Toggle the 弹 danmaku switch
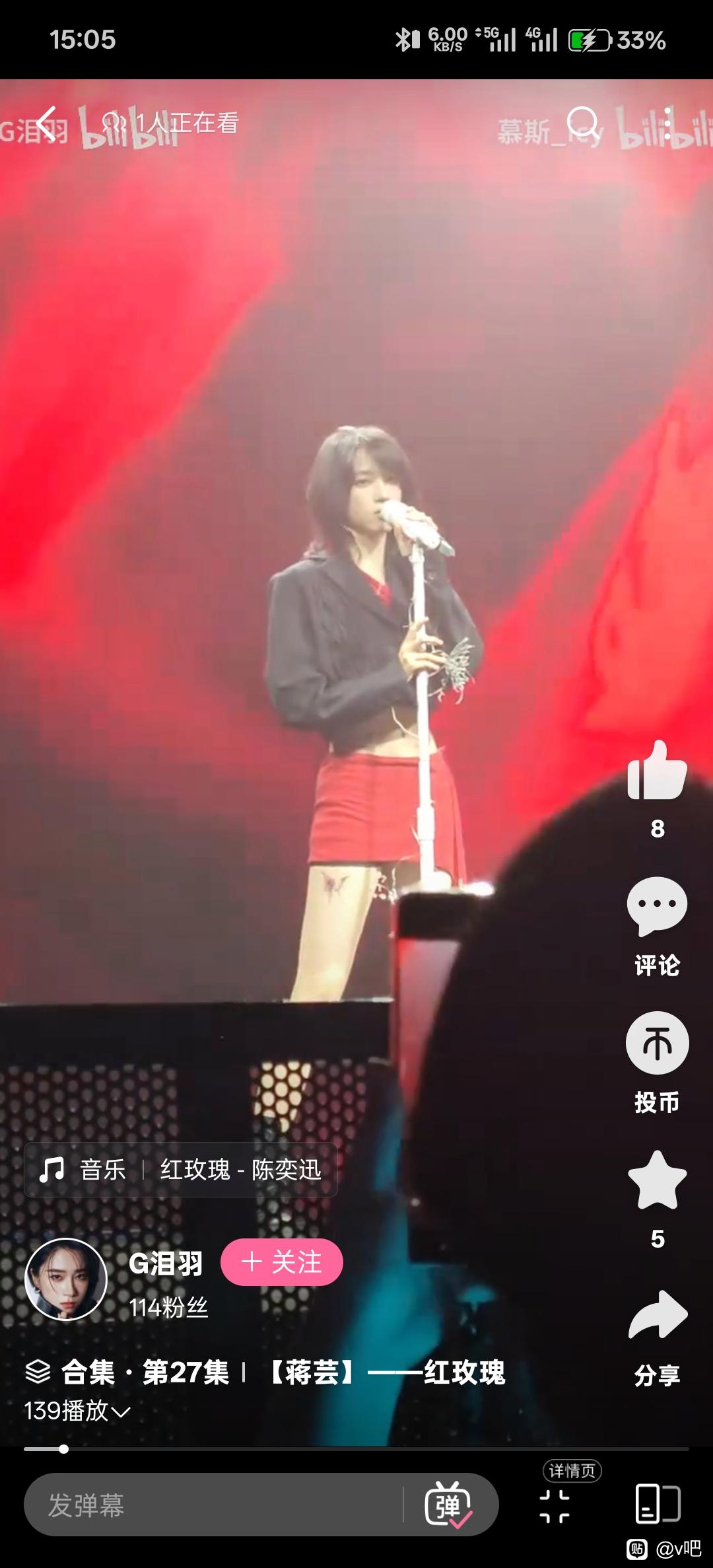 click(x=448, y=1505)
